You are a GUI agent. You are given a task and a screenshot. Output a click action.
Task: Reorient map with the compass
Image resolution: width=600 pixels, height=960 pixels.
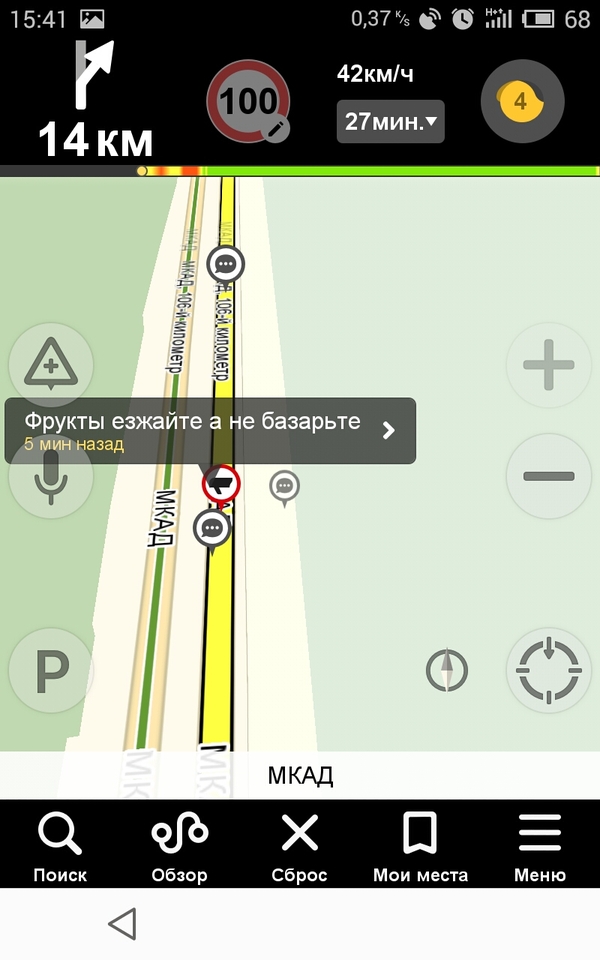447,670
